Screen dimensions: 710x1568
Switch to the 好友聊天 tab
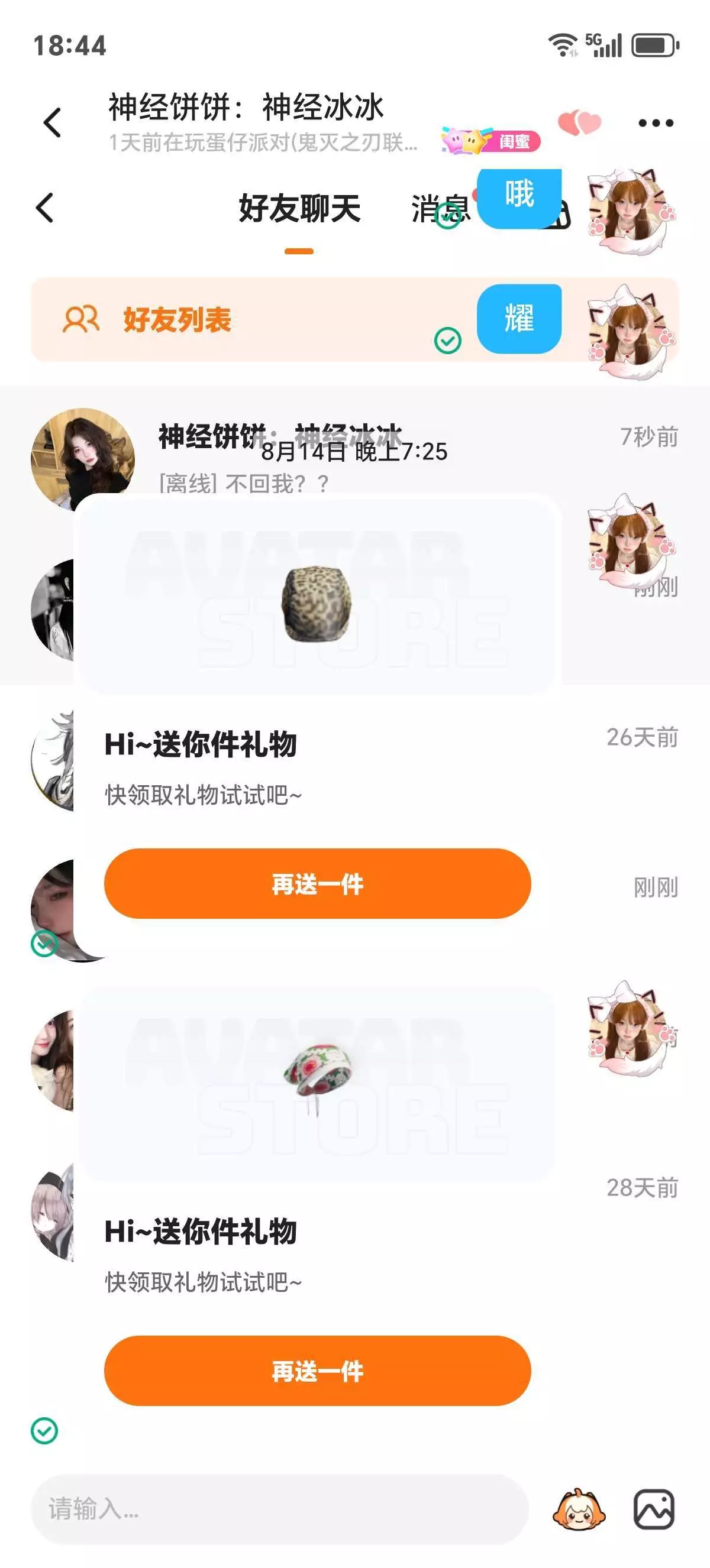299,209
